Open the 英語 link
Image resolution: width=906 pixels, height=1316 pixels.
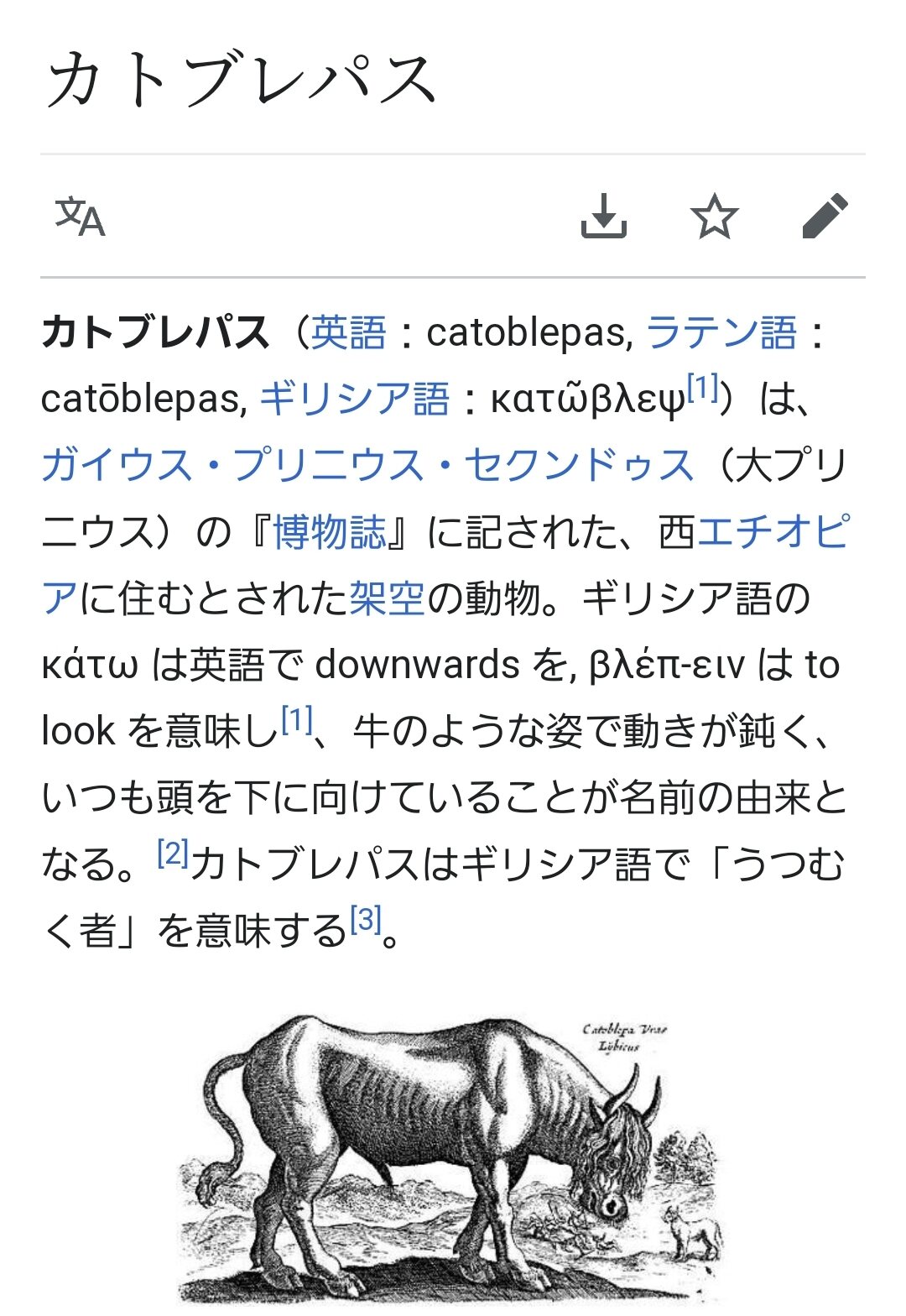click(x=349, y=332)
